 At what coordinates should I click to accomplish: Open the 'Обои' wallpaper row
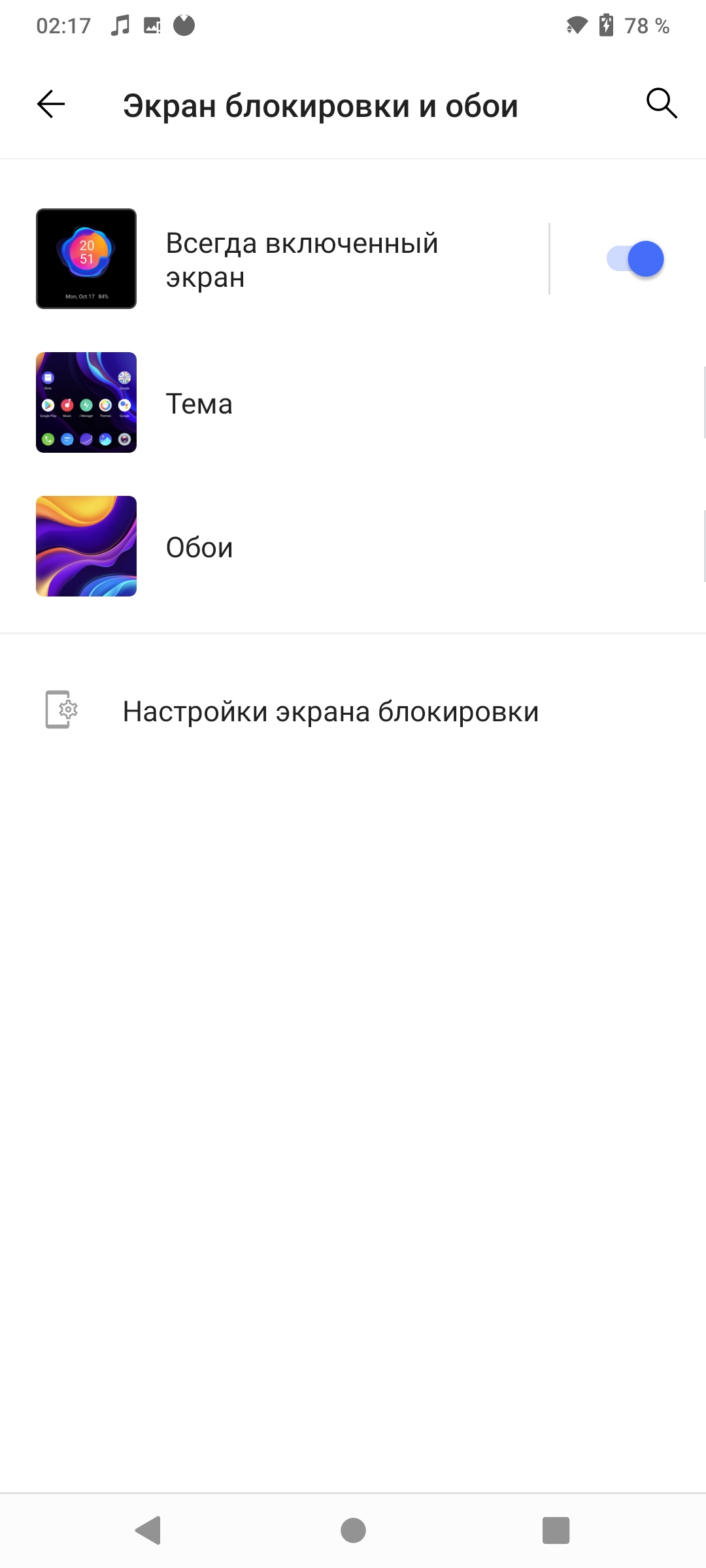click(199, 547)
